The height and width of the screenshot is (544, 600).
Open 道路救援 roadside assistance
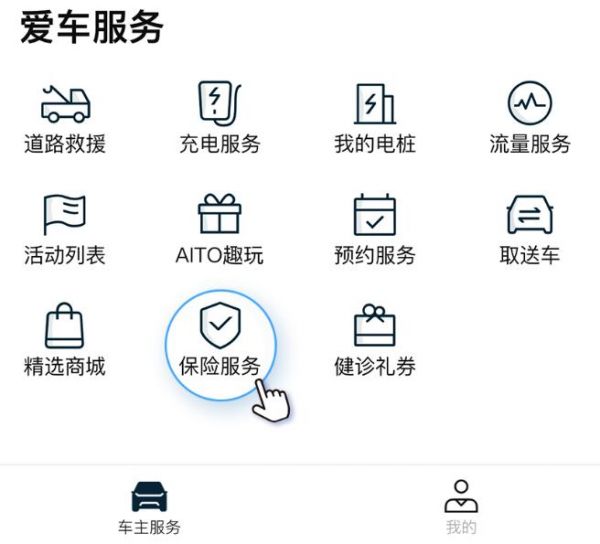(65, 118)
